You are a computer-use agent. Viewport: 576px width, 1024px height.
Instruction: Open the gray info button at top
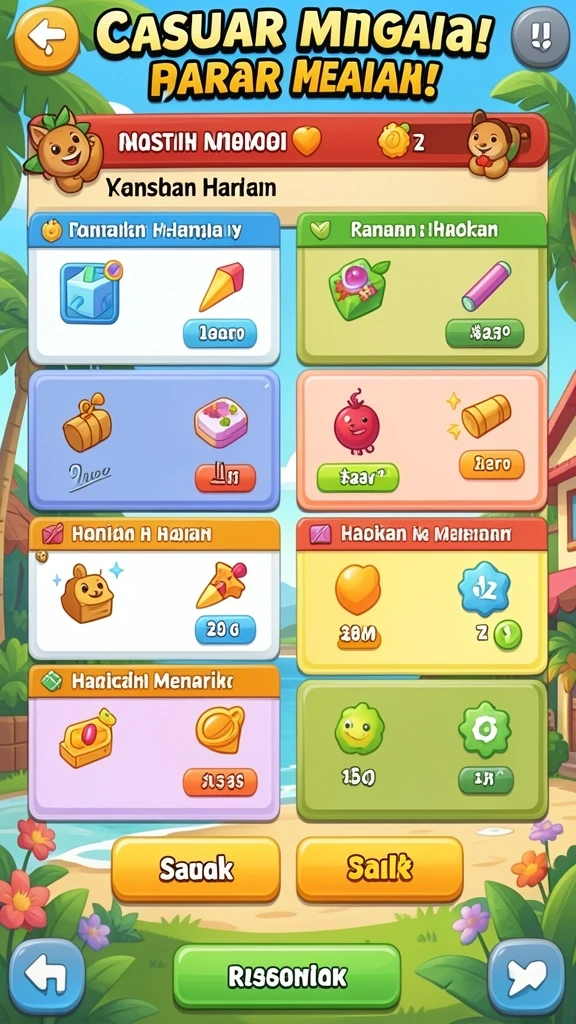click(x=540, y=38)
